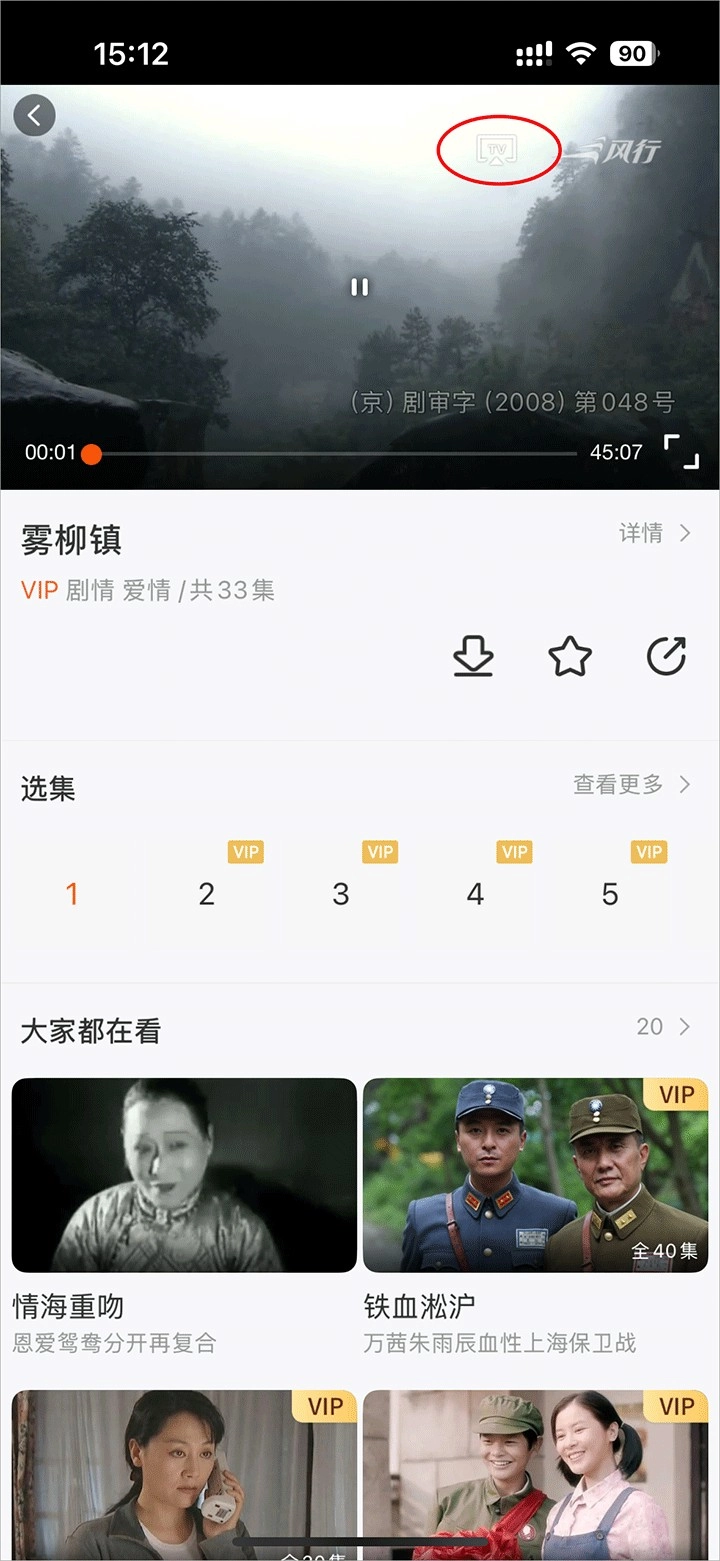Open the 铁血淞沪 drama card
This screenshot has height=1561, width=720.
click(x=535, y=1175)
